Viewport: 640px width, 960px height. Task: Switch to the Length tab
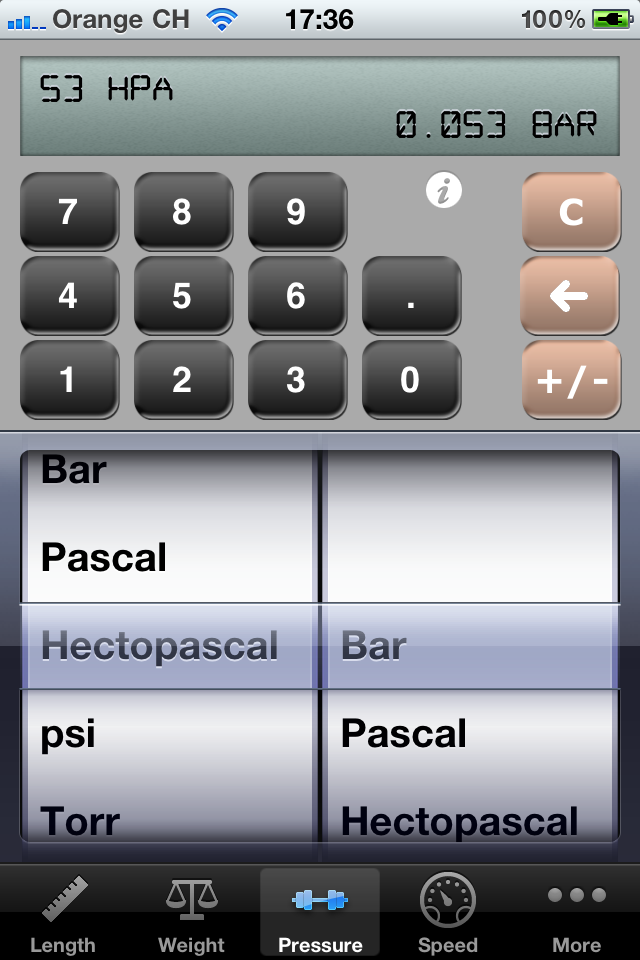pos(64,914)
